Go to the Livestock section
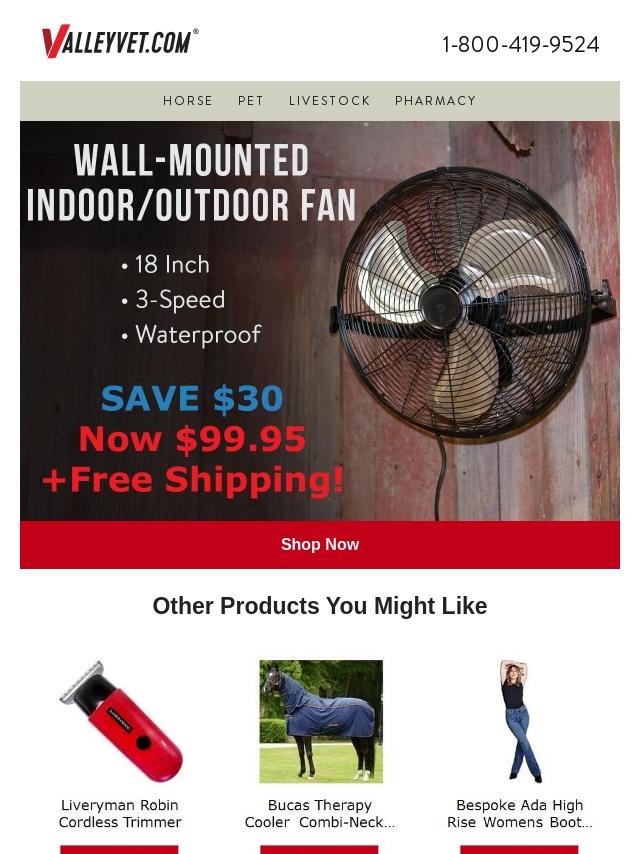The width and height of the screenshot is (640, 854). (x=329, y=101)
